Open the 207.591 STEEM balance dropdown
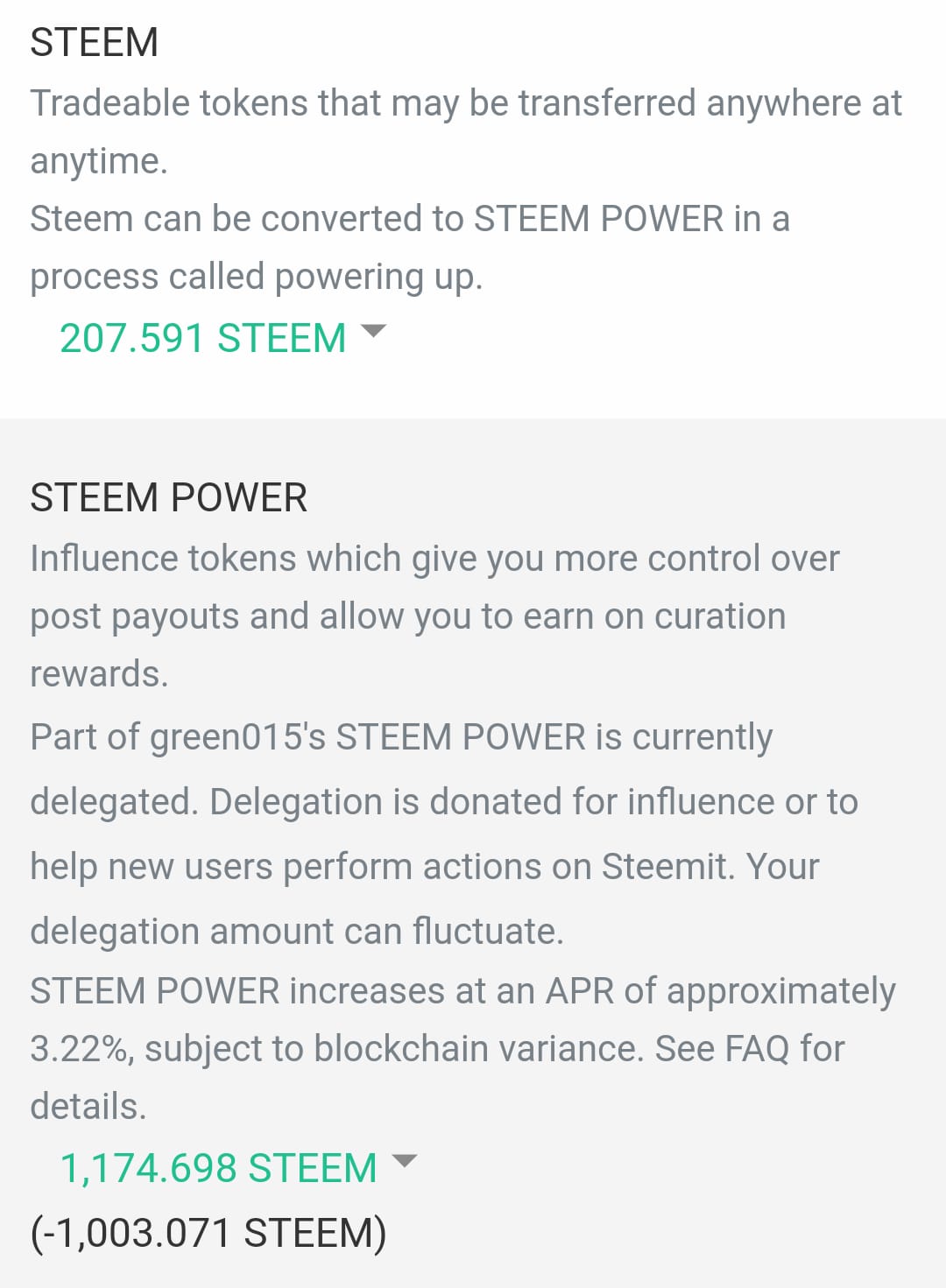 (222, 337)
